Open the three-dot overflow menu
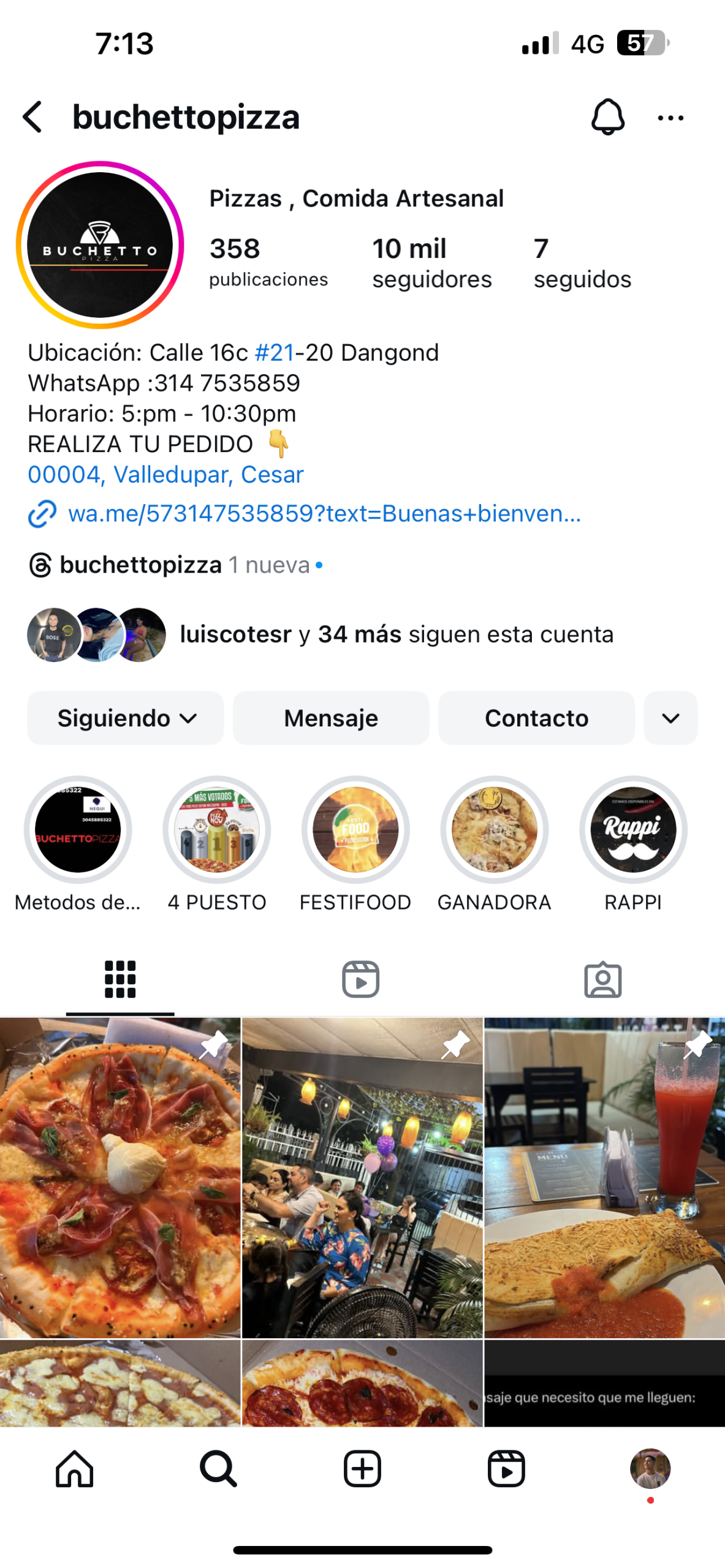725x1568 pixels. 670,118
